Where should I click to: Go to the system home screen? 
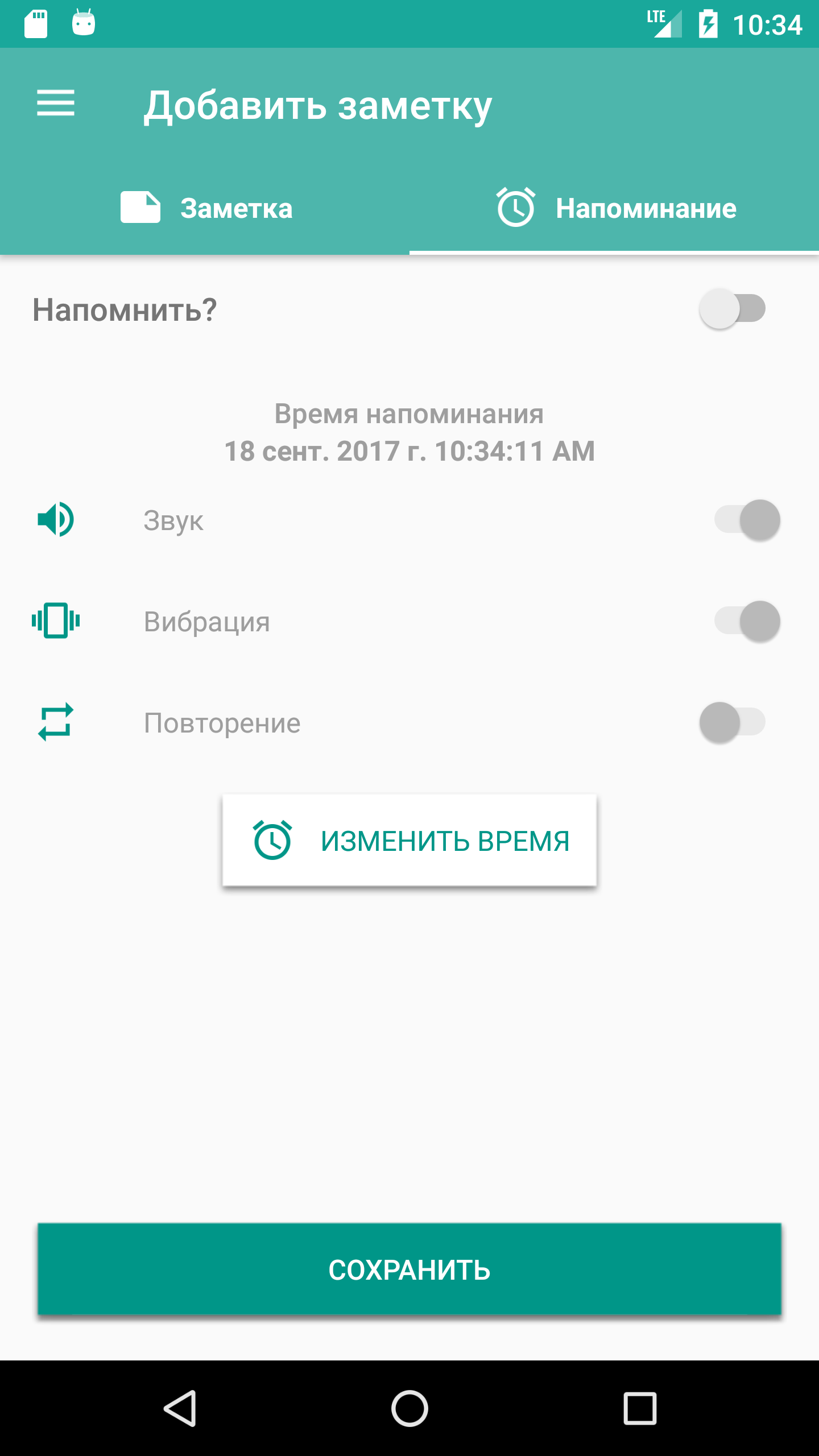tap(409, 1408)
